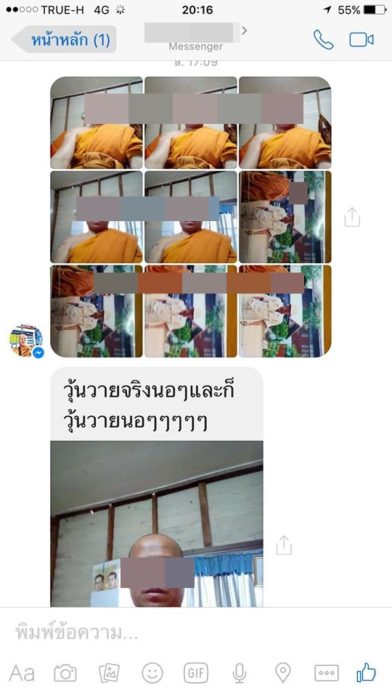This screenshot has width=392, height=696.
Task: Open the GIF picker
Action: [196, 673]
